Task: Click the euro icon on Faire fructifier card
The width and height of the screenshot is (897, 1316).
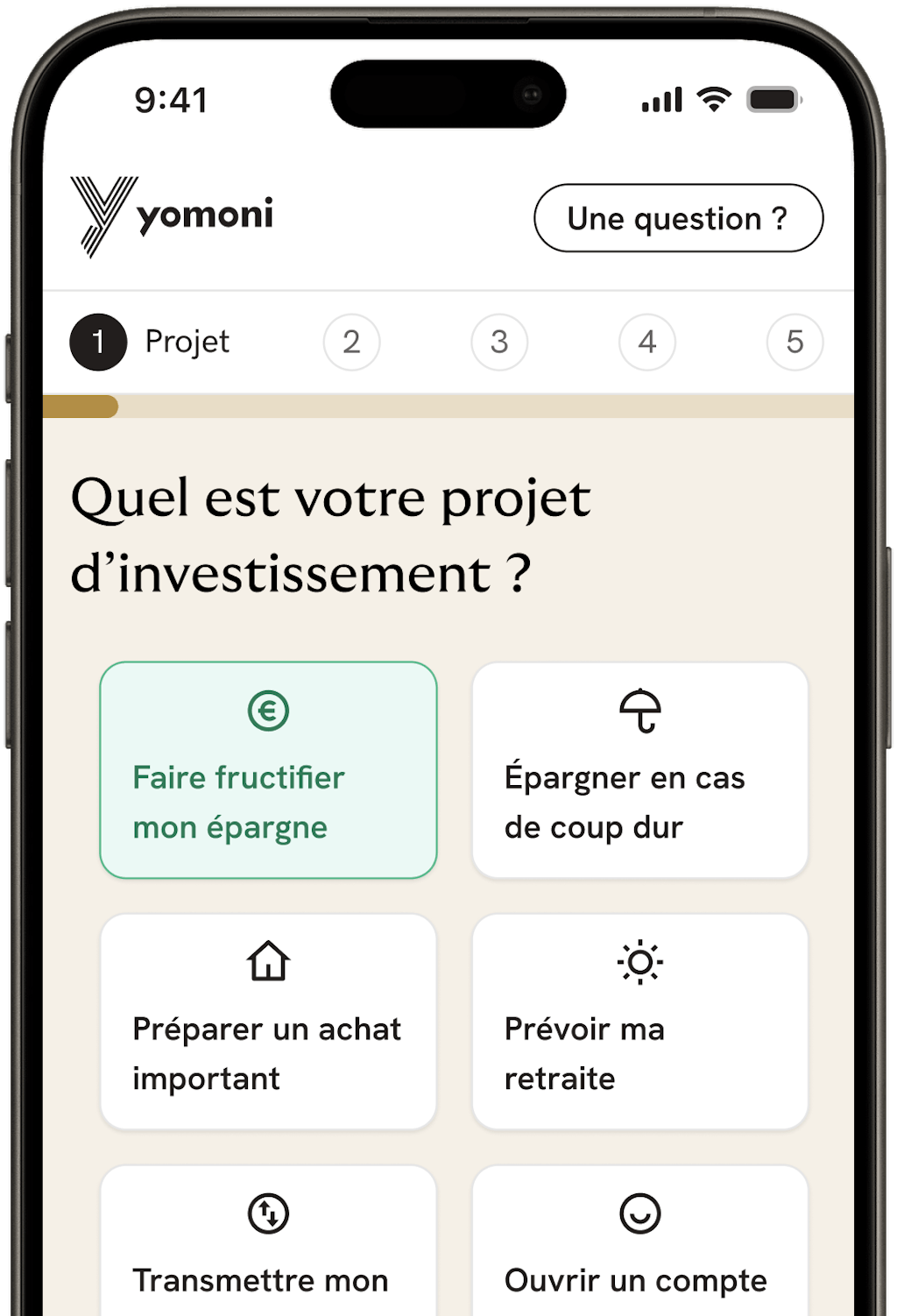Action: tap(268, 711)
